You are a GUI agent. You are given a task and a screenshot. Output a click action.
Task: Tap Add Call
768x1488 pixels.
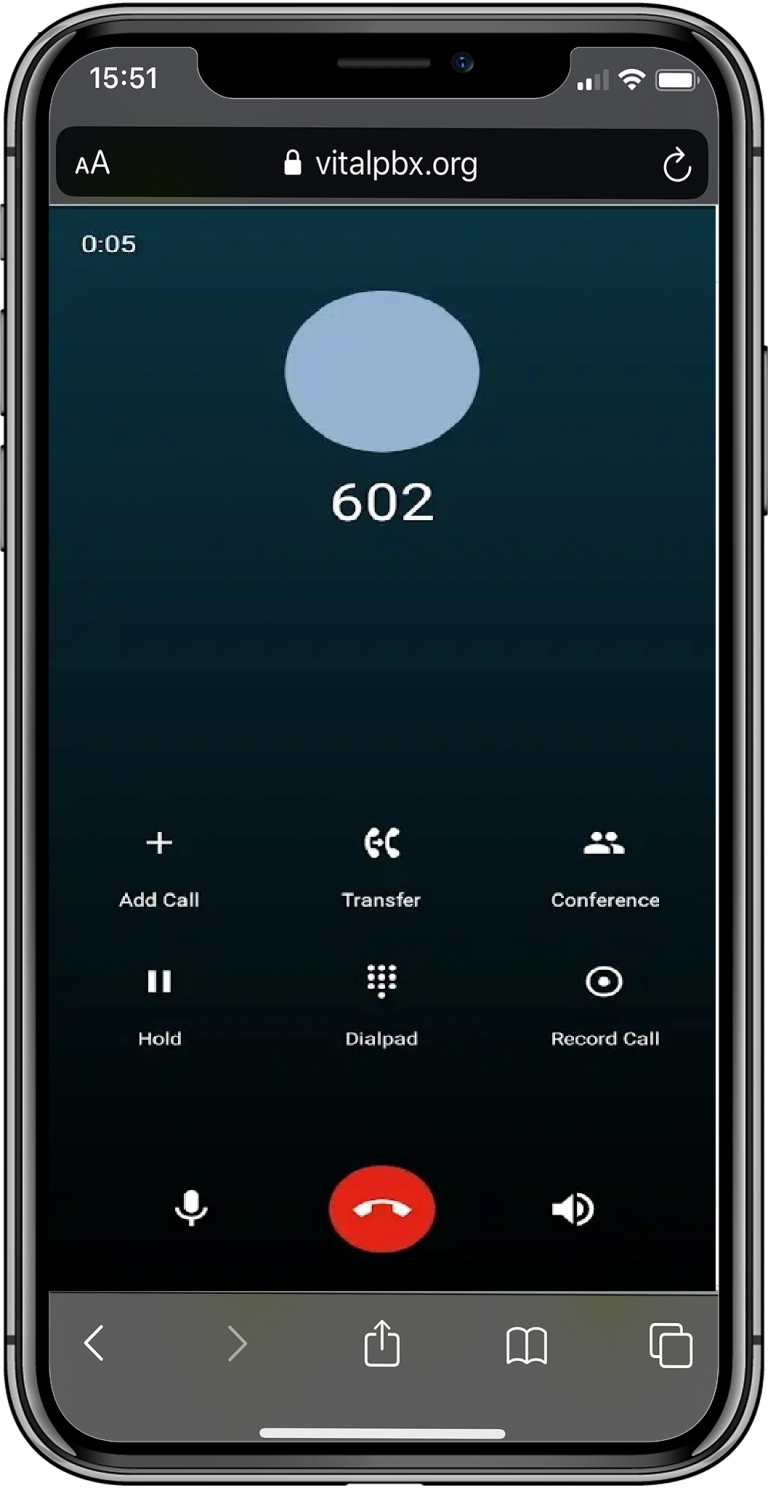click(x=159, y=867)
